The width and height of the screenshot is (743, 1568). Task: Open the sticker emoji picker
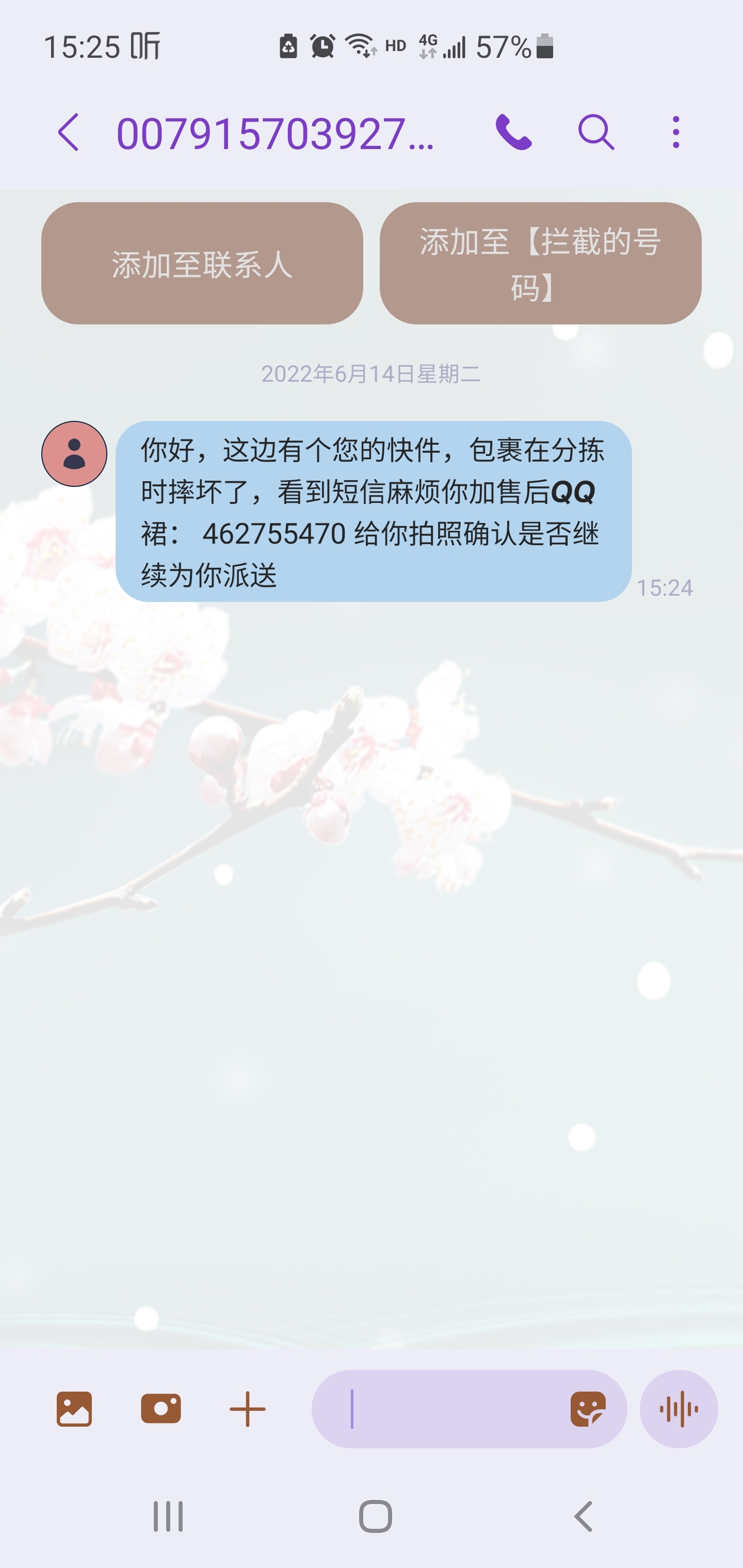[588, 1409]
